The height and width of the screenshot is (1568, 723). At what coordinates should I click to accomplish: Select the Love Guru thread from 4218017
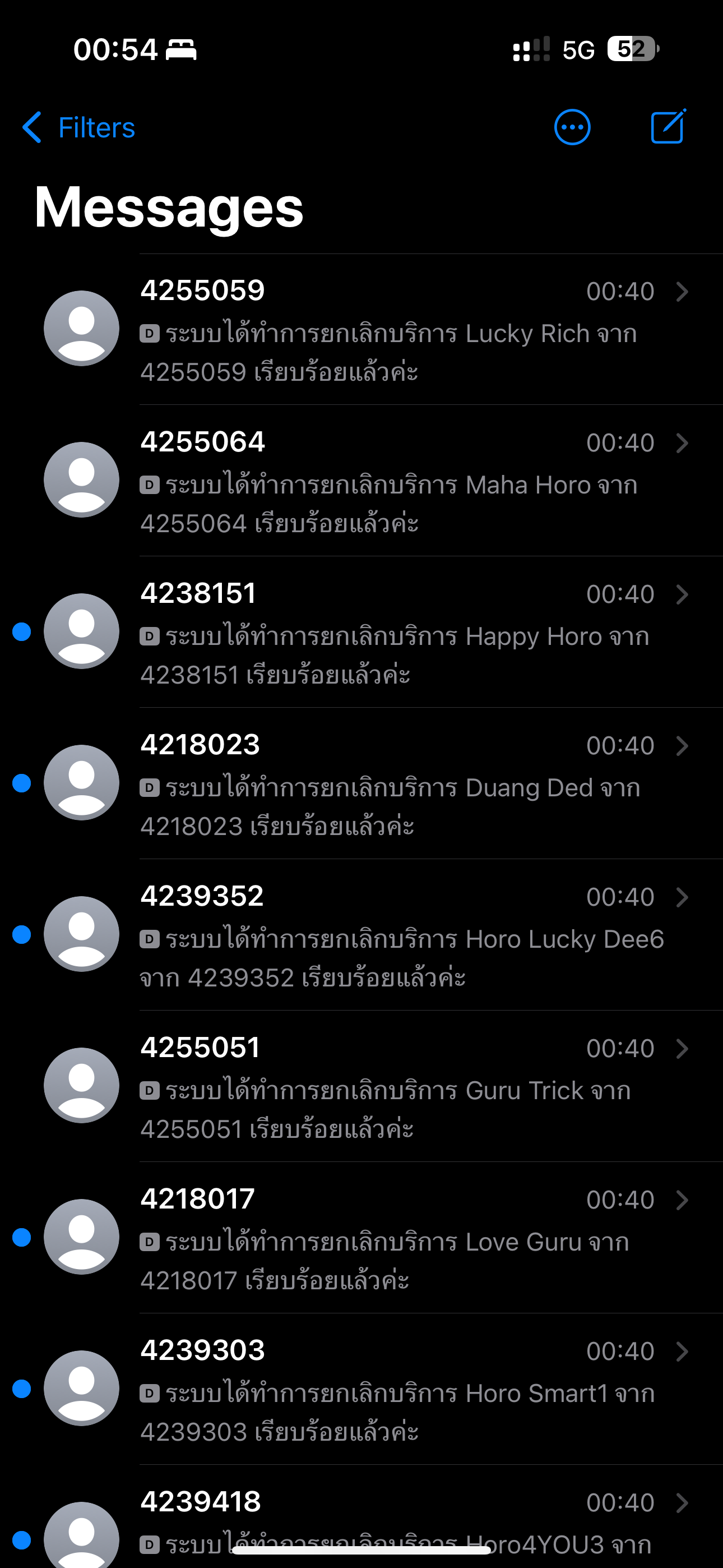click(x=396, y=1239)
